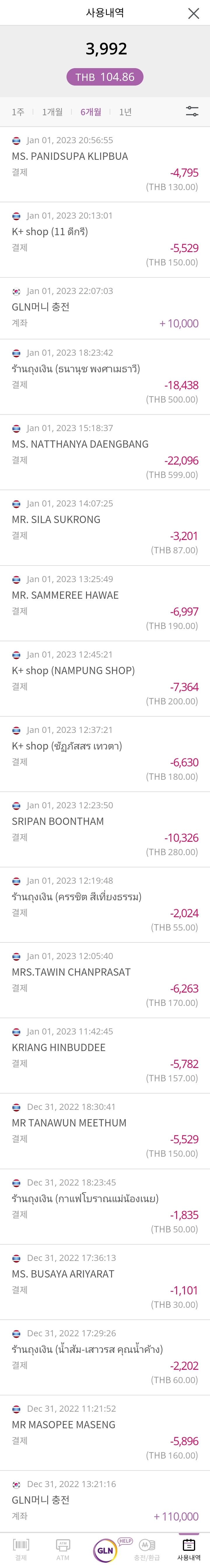
Task: Select the 1개월 period filter
Action: pos(52,112)
